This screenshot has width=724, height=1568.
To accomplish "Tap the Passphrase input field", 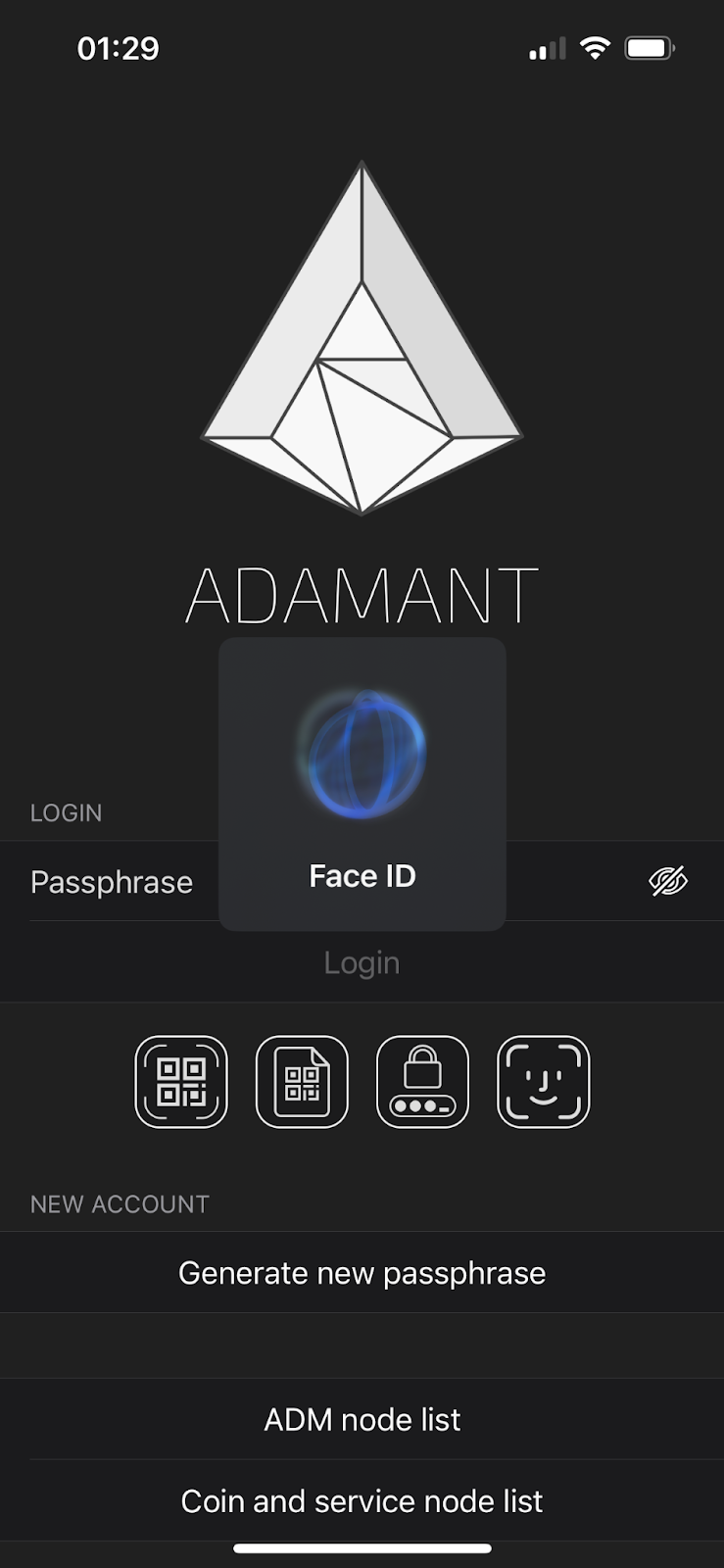I will (x=112, y=882).
